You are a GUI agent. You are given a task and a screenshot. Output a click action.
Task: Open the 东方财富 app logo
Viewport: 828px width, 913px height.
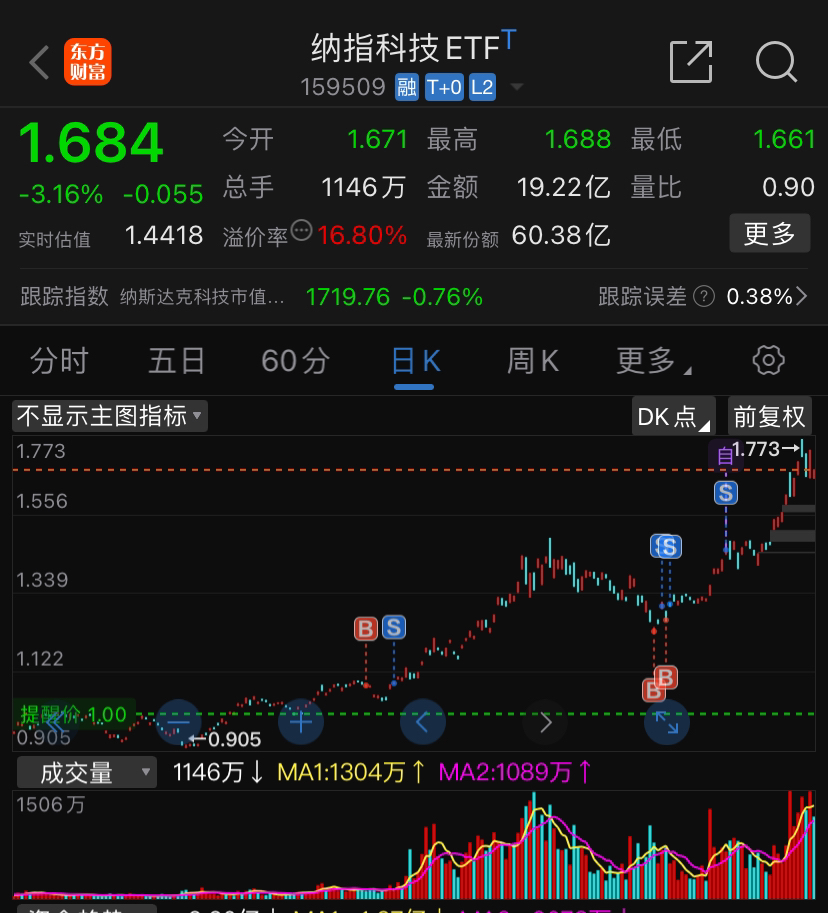[x=87, y=62]
